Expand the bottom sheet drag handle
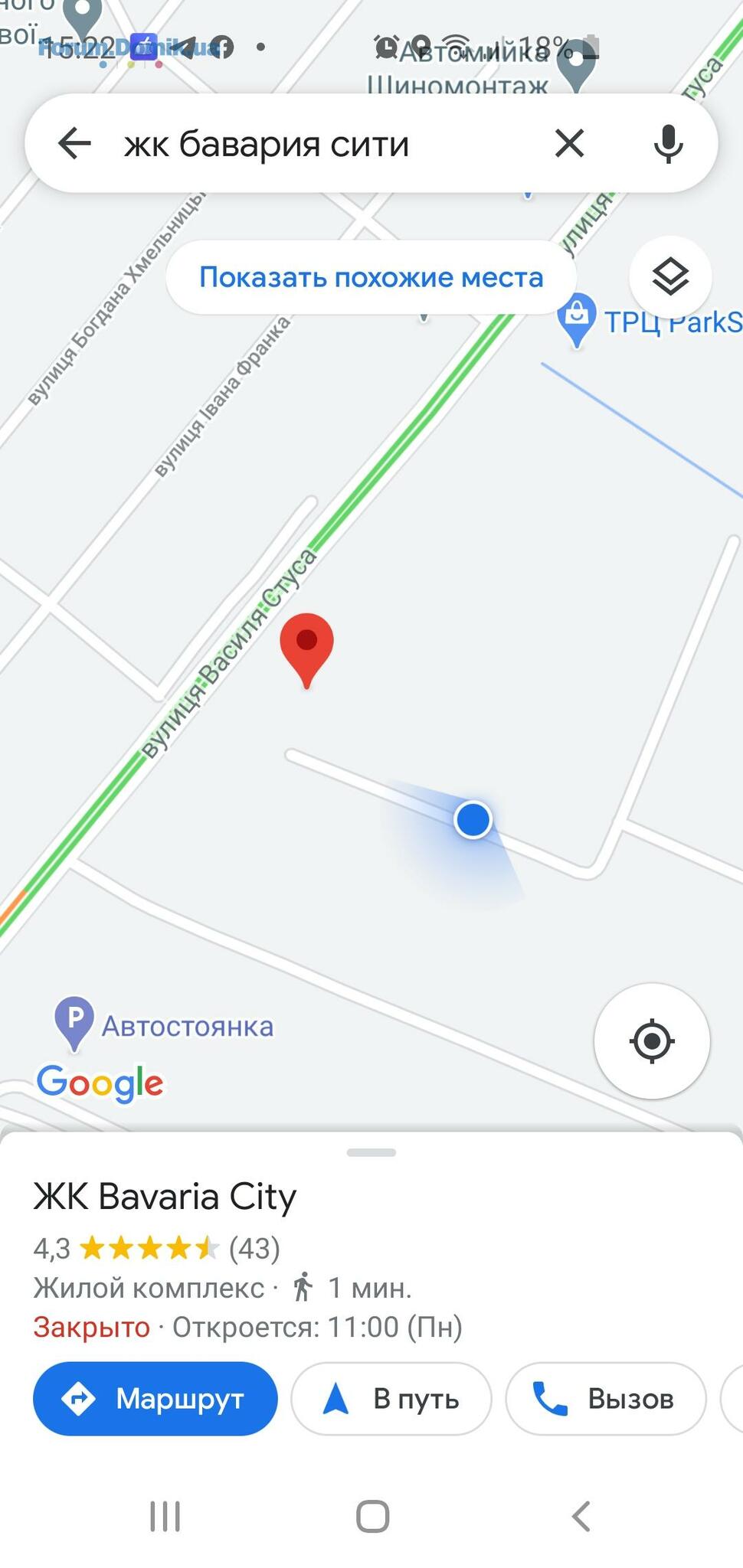This screenshot has width=743, height=1568. [x=371, y=1152]
